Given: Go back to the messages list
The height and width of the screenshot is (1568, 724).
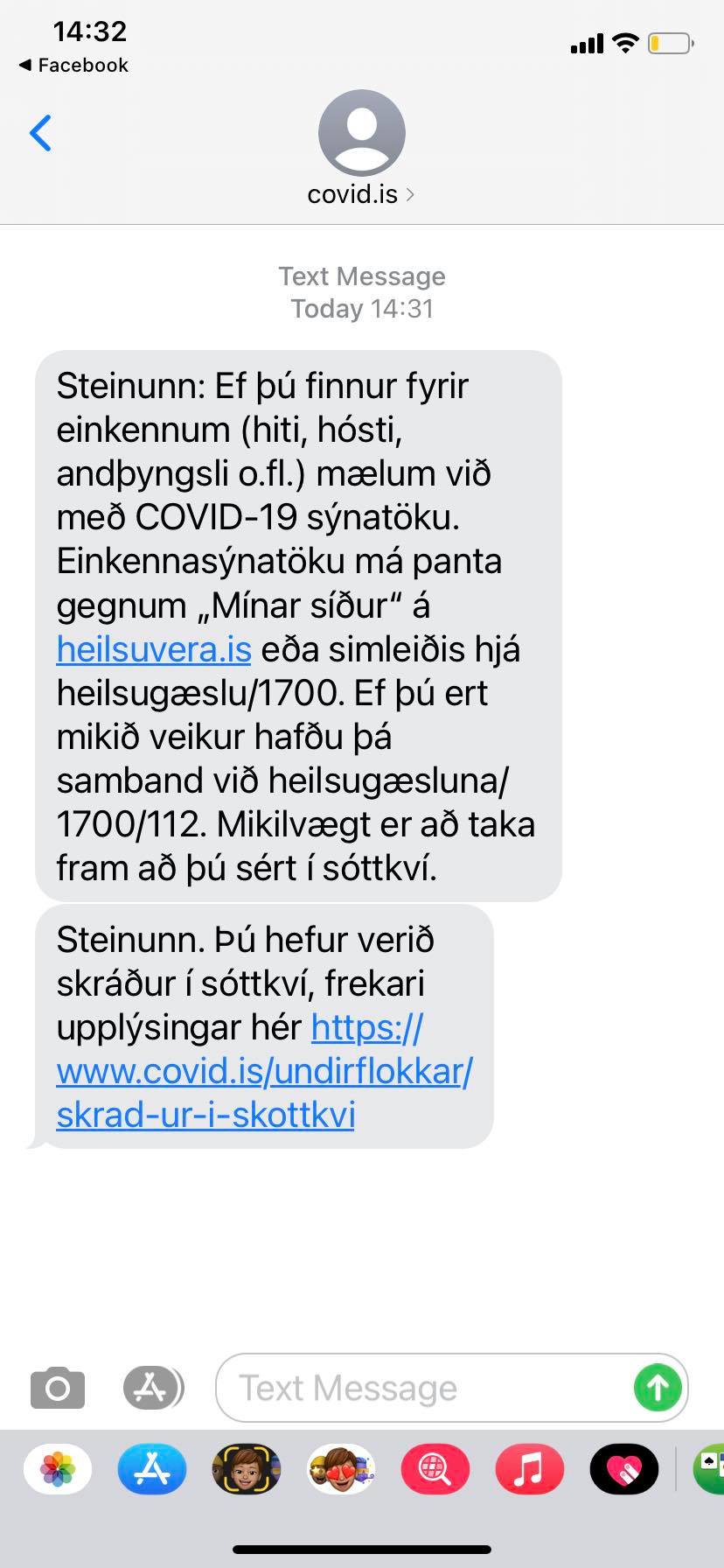Looking at the screenshot, I should (x=40, y=133).
